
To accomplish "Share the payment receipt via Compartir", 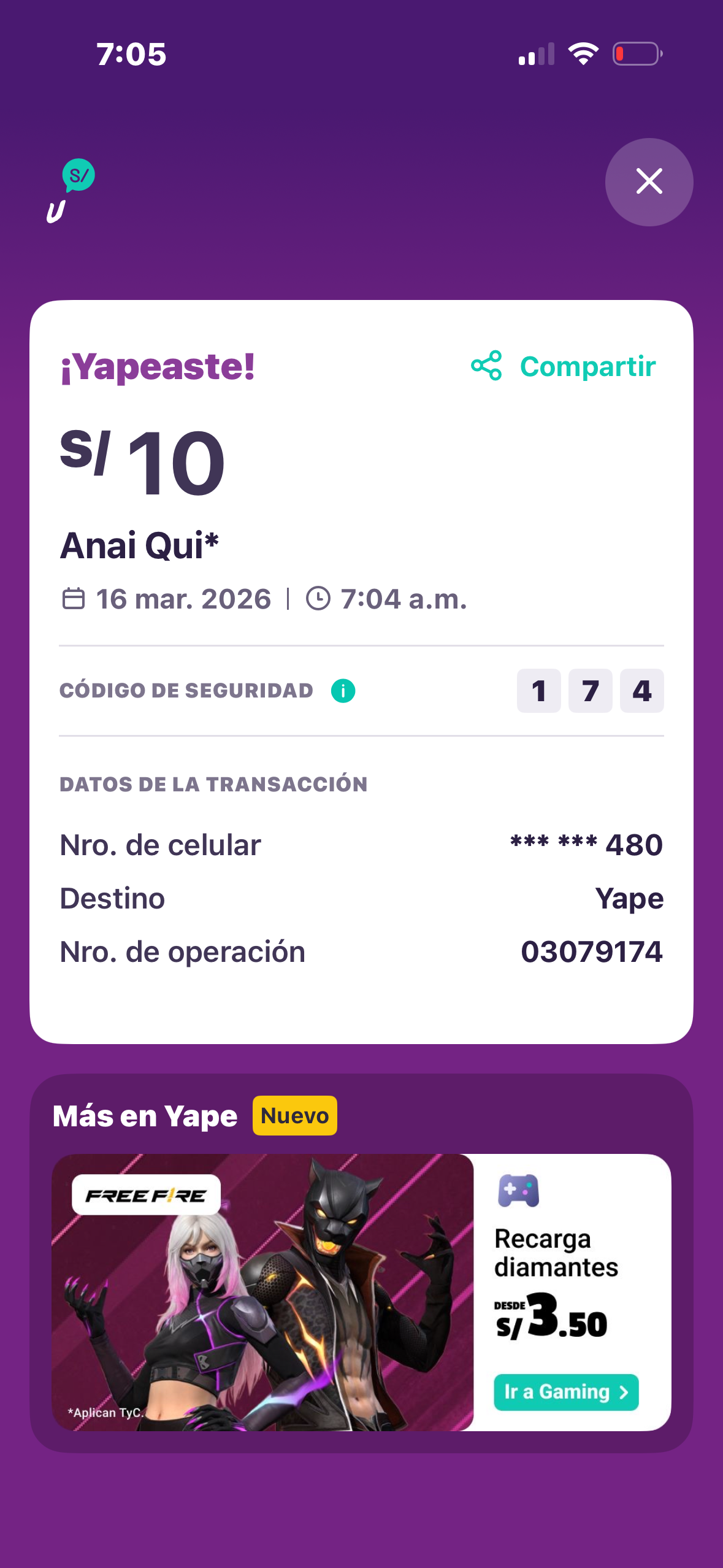I will click(564, 366).
